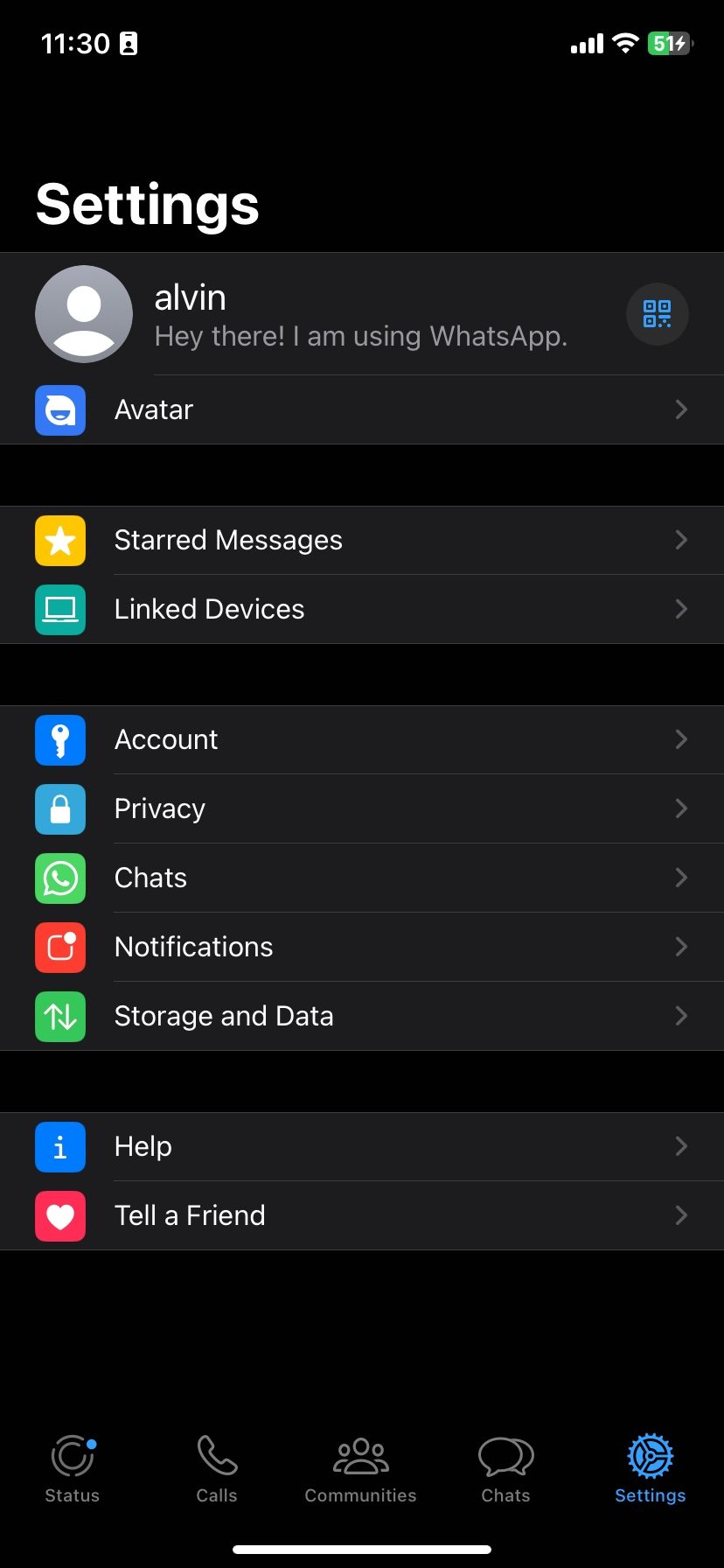The image size is (724, 1568).
Task: Click the Privacy padlock icon
Action: [59, 808]
